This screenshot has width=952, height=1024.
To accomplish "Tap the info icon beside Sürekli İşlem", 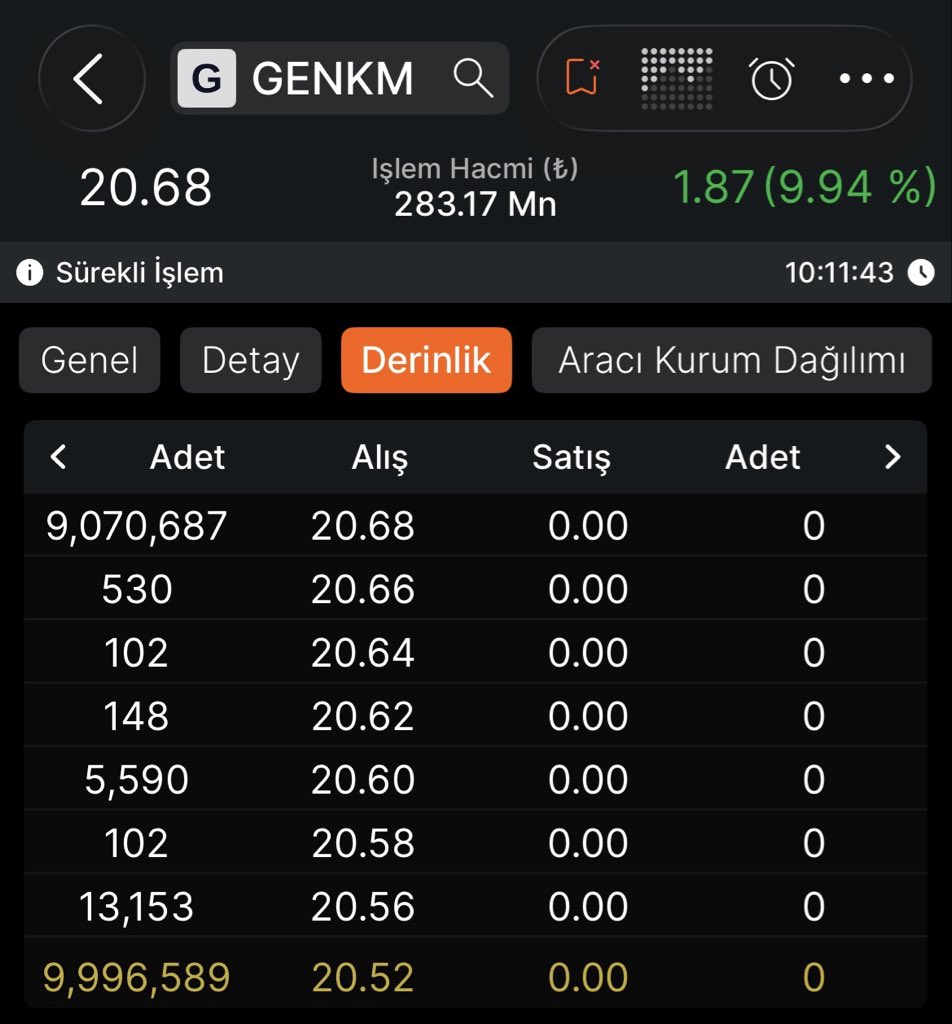I will (29, 272).
